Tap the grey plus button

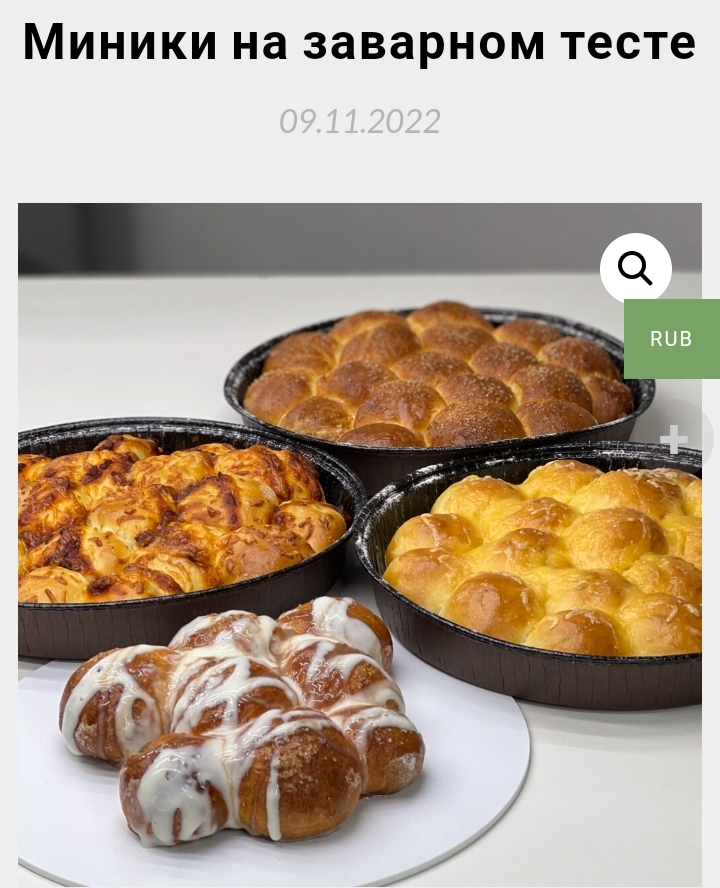(675, 438)
